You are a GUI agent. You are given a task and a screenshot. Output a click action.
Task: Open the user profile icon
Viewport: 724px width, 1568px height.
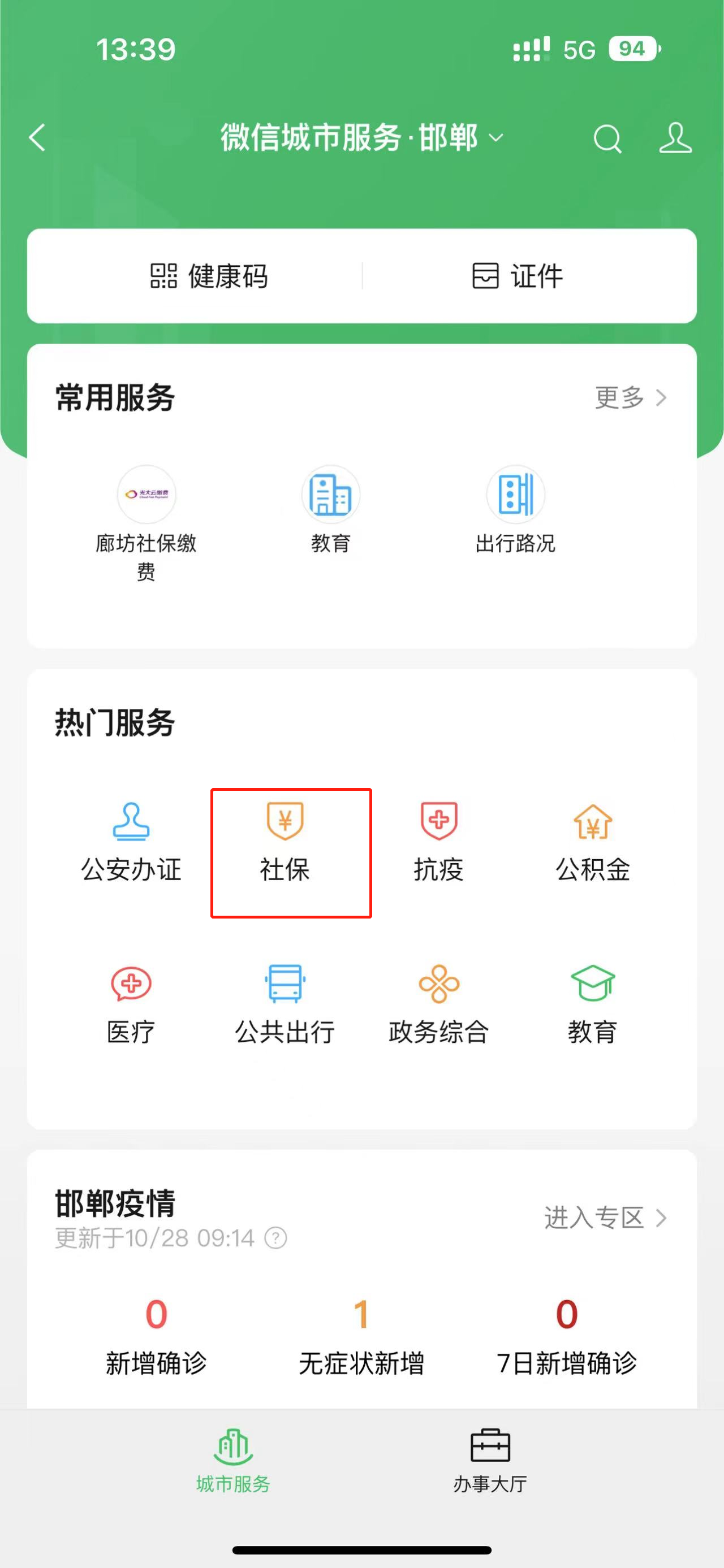[x=675, y=138]
